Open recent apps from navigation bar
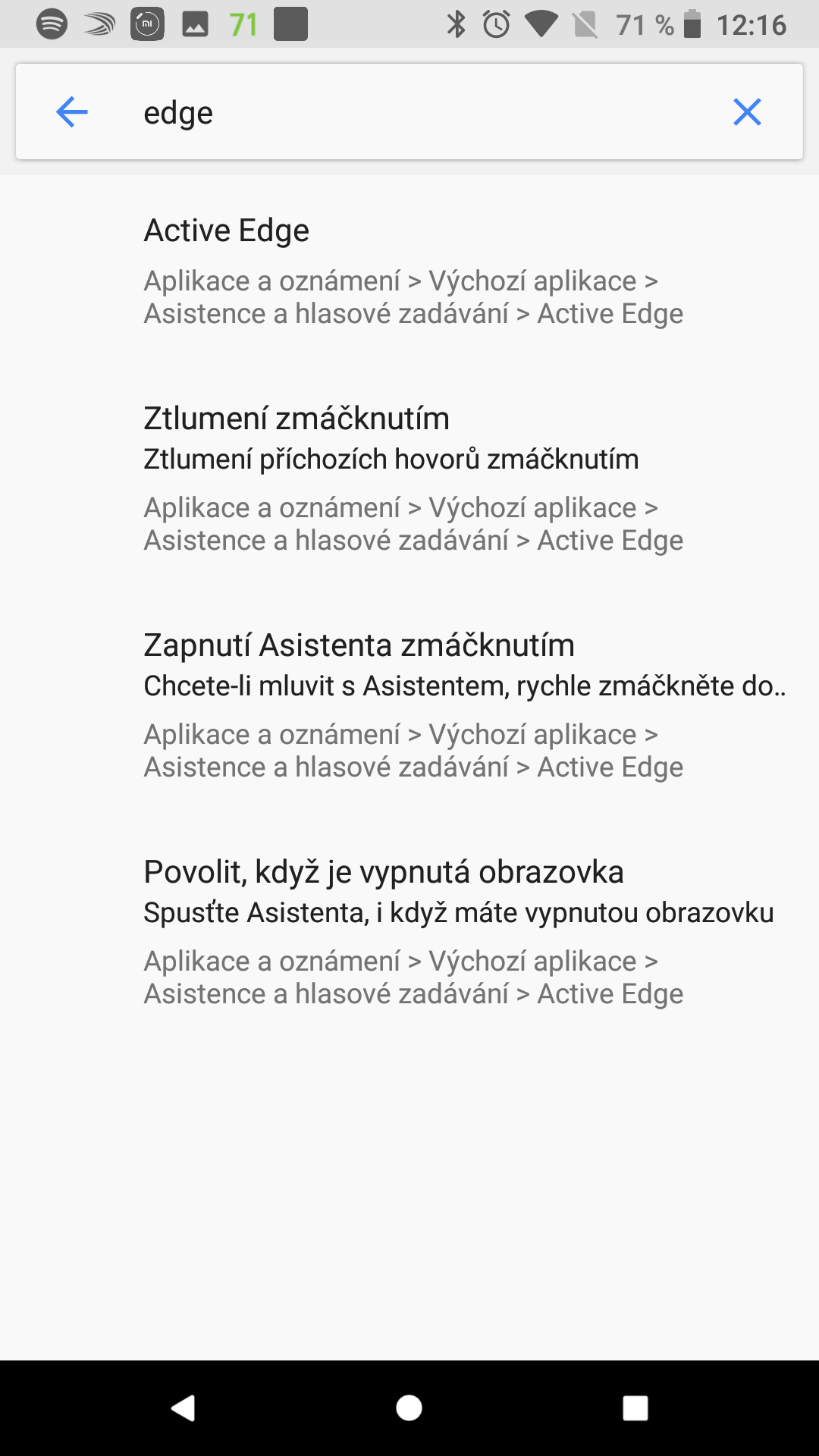The image size is (819, 1456). 635,1408
